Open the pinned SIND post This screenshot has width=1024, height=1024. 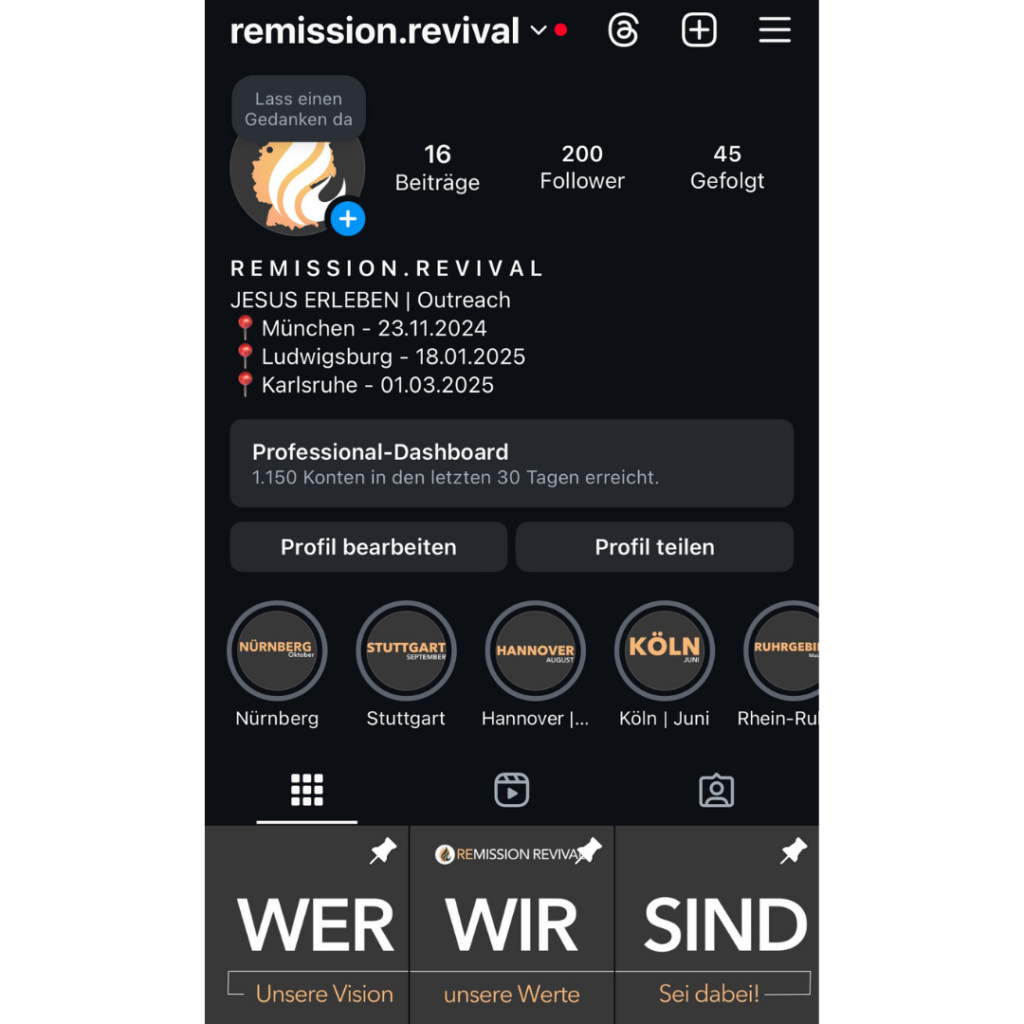[717, 925]
